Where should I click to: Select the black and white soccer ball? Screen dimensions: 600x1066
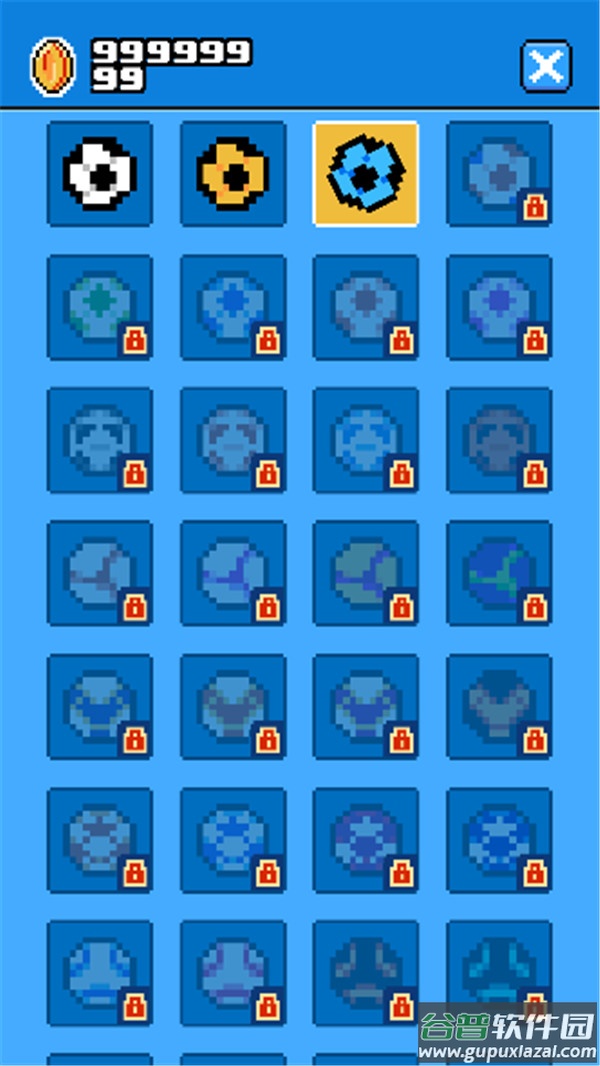100,173
